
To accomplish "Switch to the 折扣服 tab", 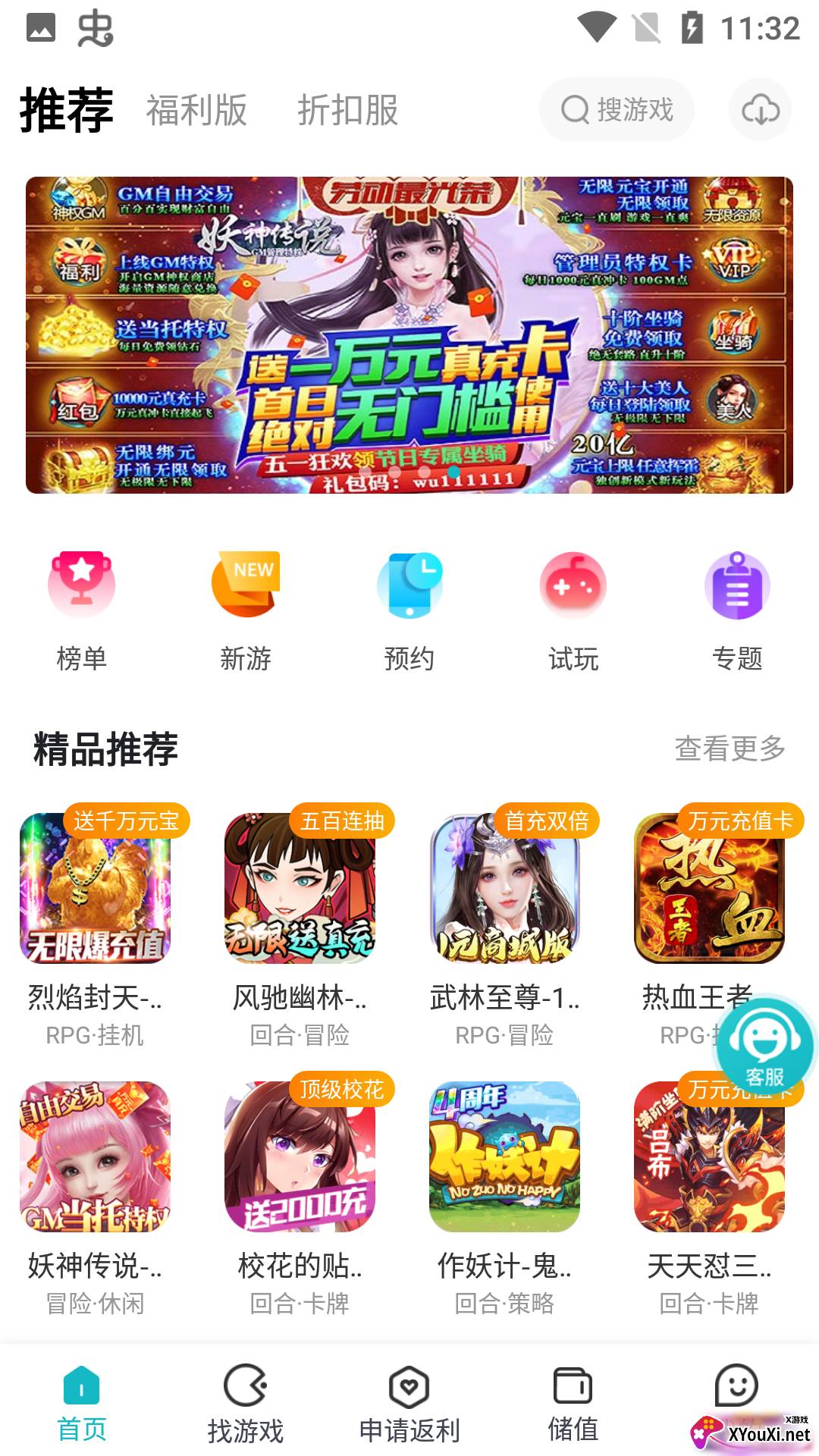I will tap(347, 110).
